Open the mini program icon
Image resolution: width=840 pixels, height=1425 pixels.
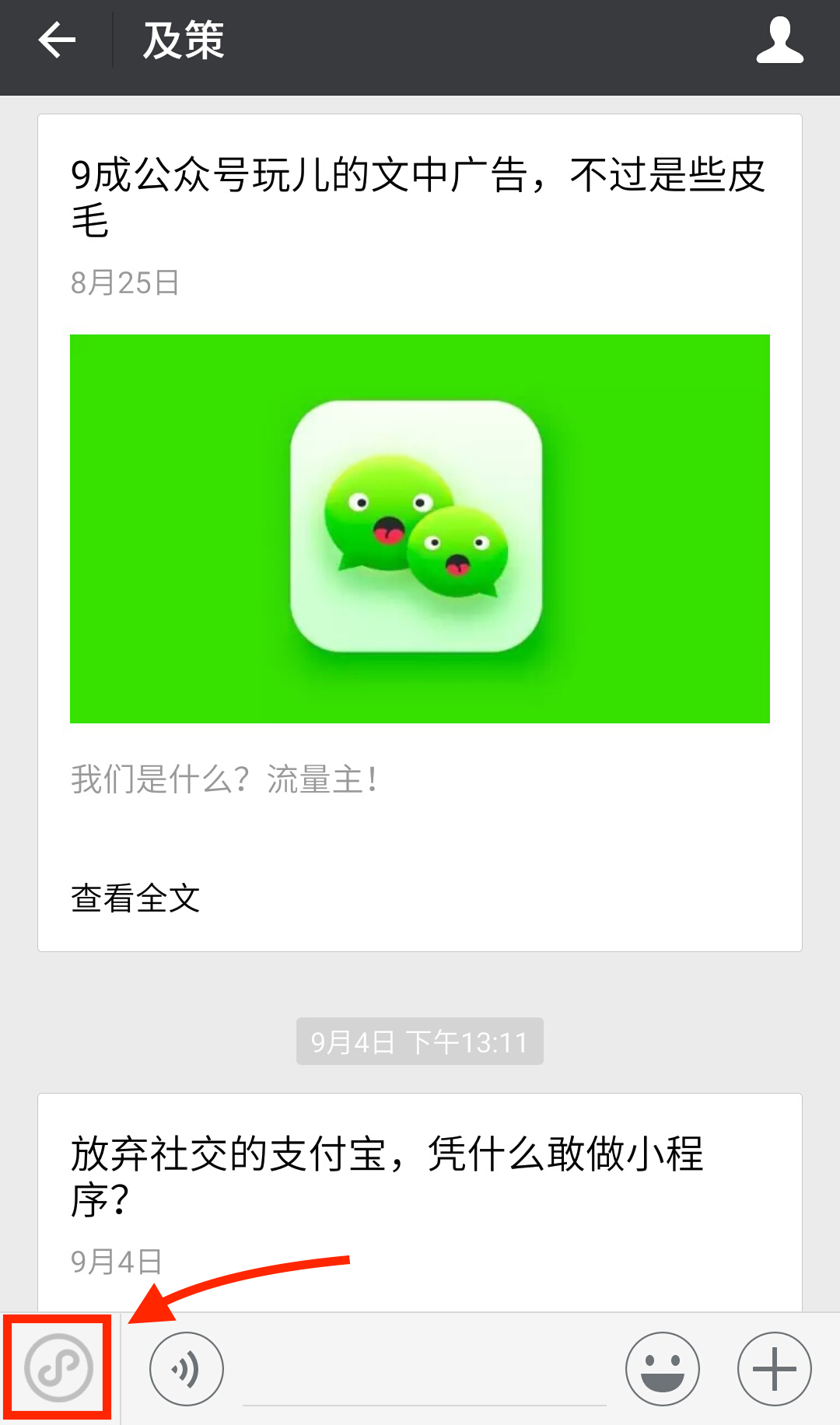[x=58, y=1367]
